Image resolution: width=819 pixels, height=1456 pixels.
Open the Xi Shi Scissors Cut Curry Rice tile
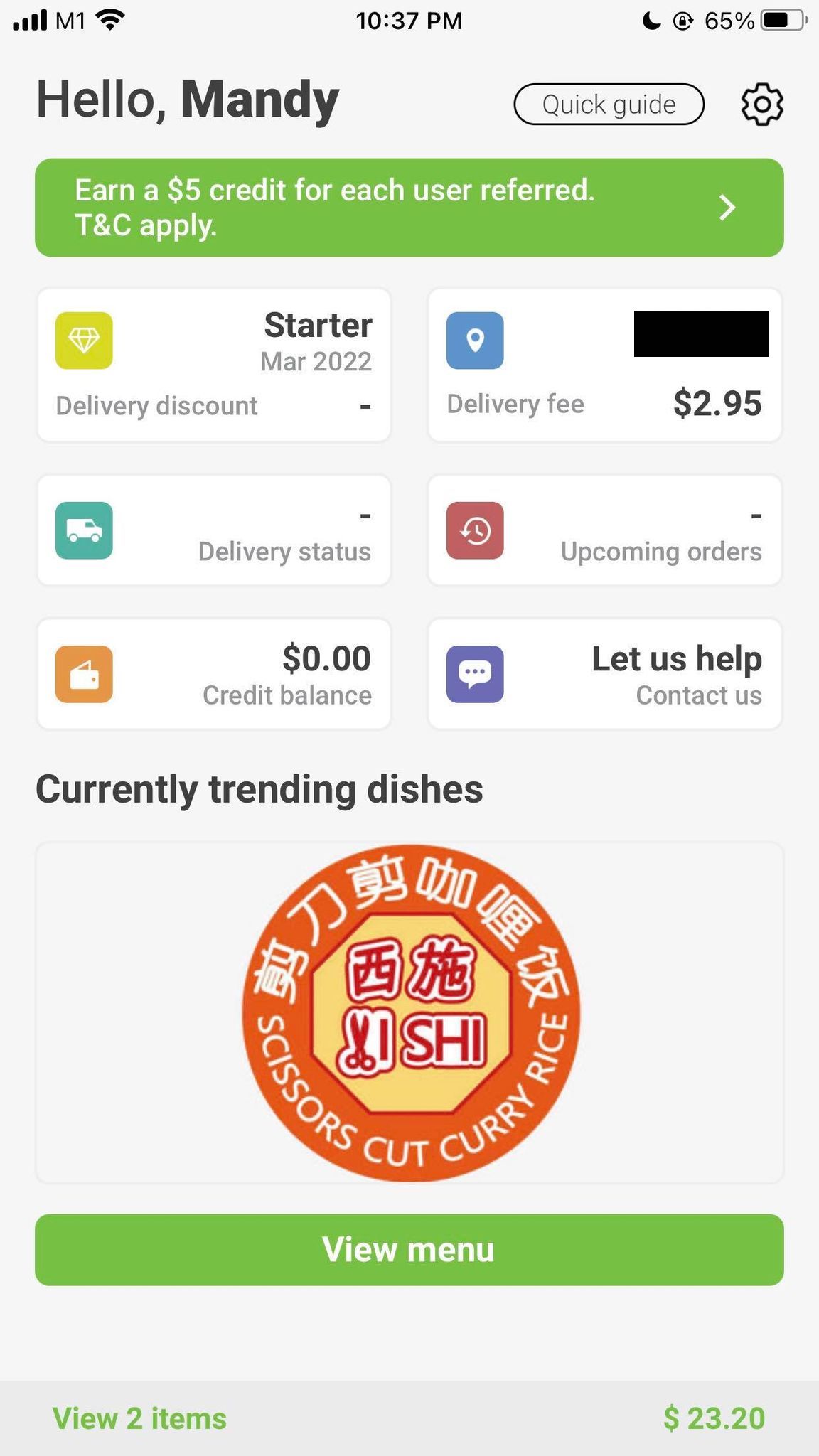409,1013
